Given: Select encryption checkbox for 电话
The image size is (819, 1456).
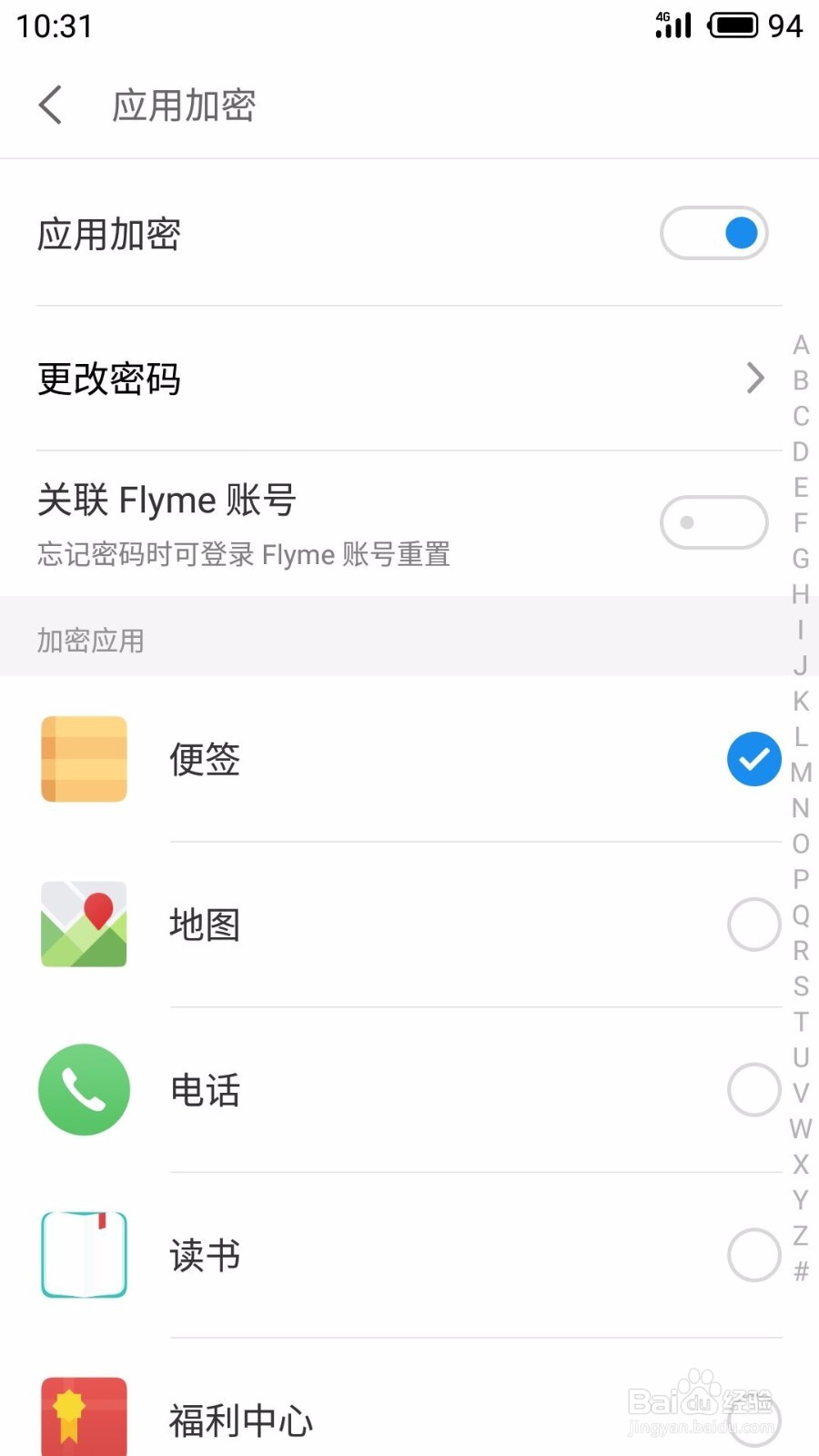Looking at the screenshot, I should coord(753,1090).
